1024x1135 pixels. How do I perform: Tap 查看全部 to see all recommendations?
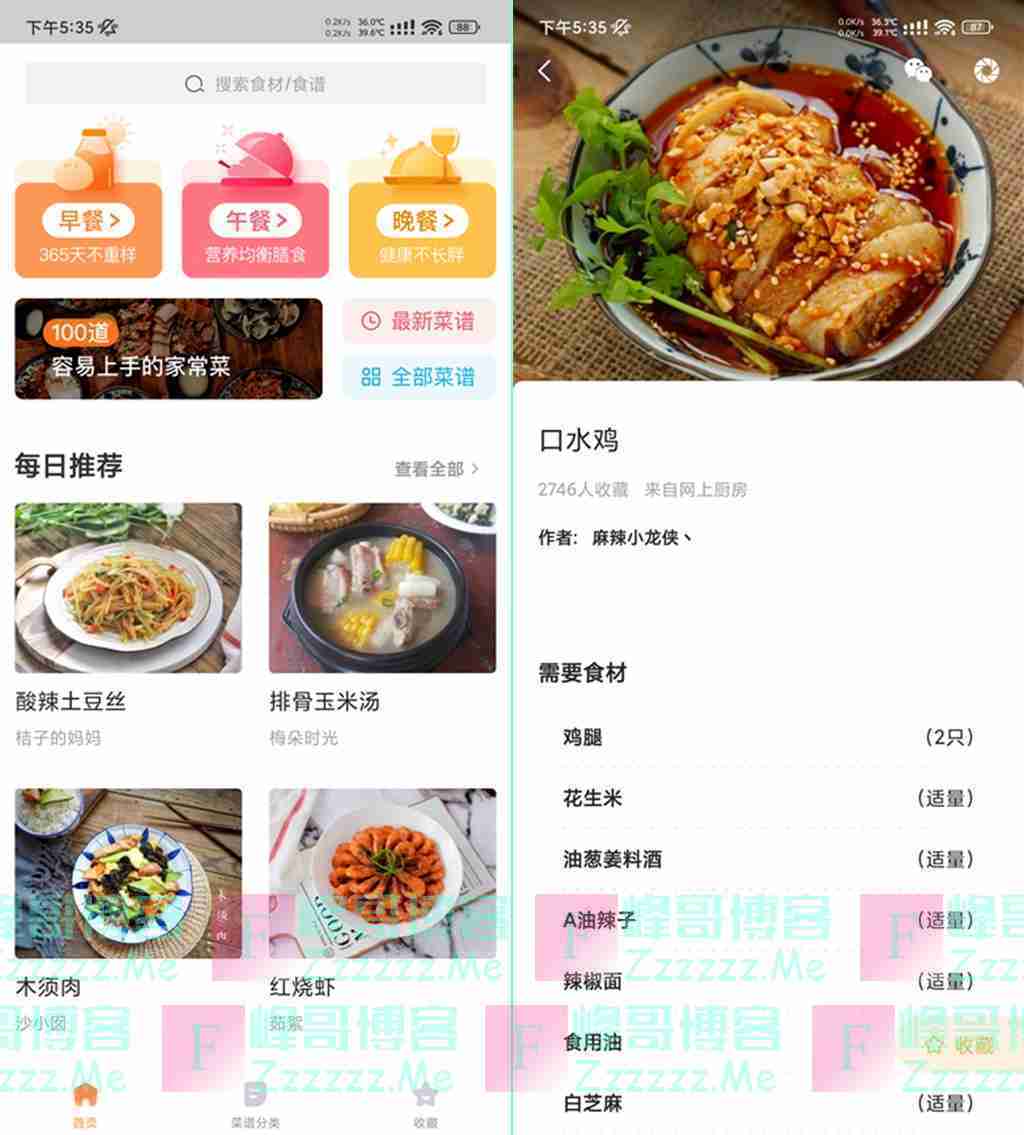coord(436,469)
